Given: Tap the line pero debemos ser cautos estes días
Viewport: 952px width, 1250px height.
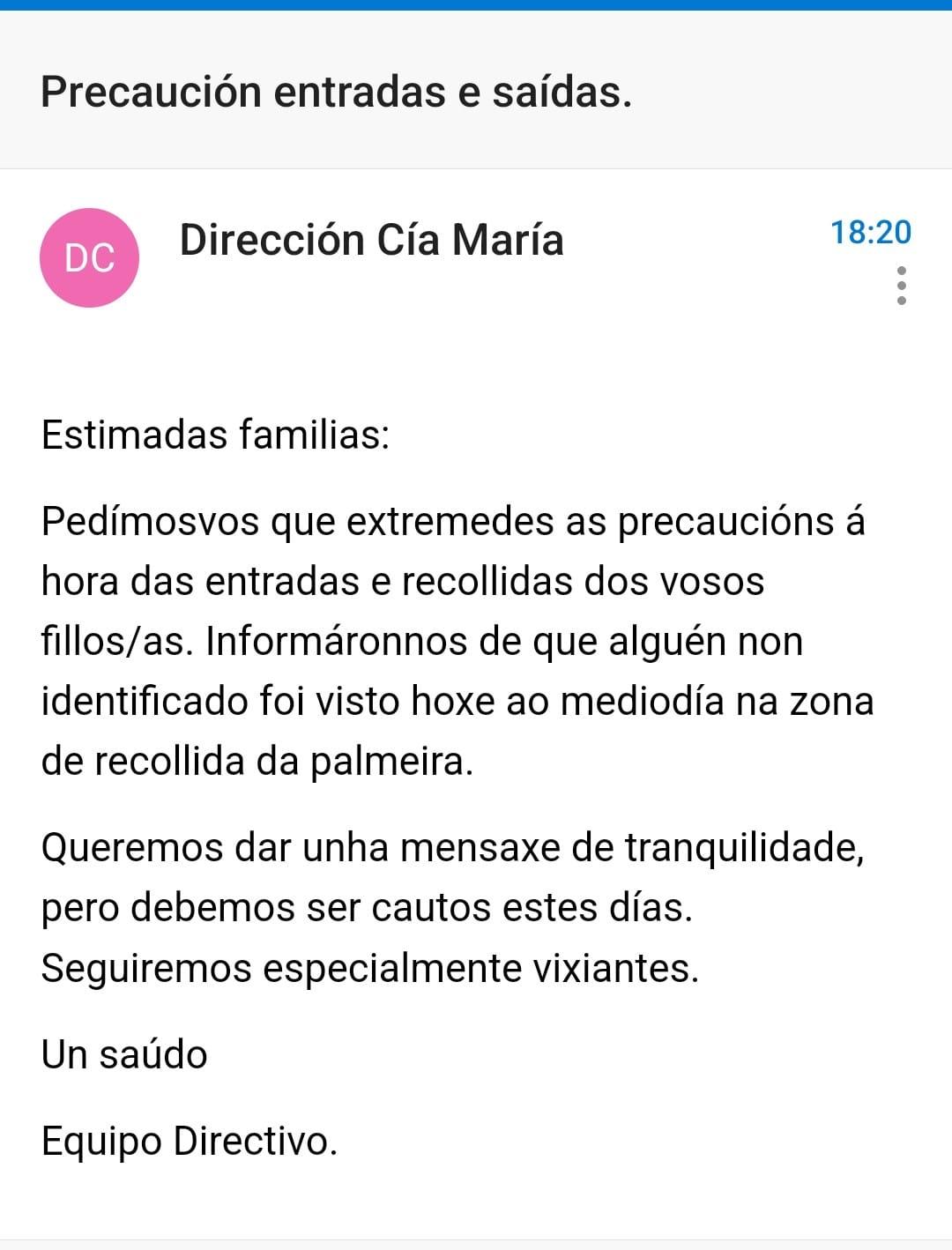Looking at the screenshot, I should 366,908.
